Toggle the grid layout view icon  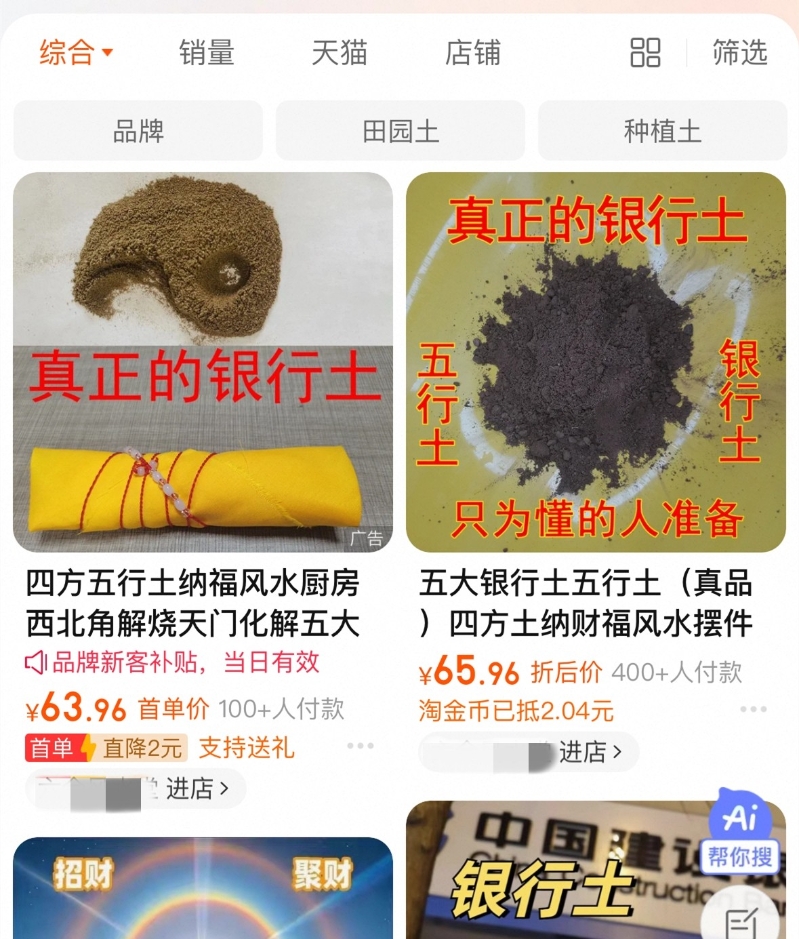tap(645, 53)
